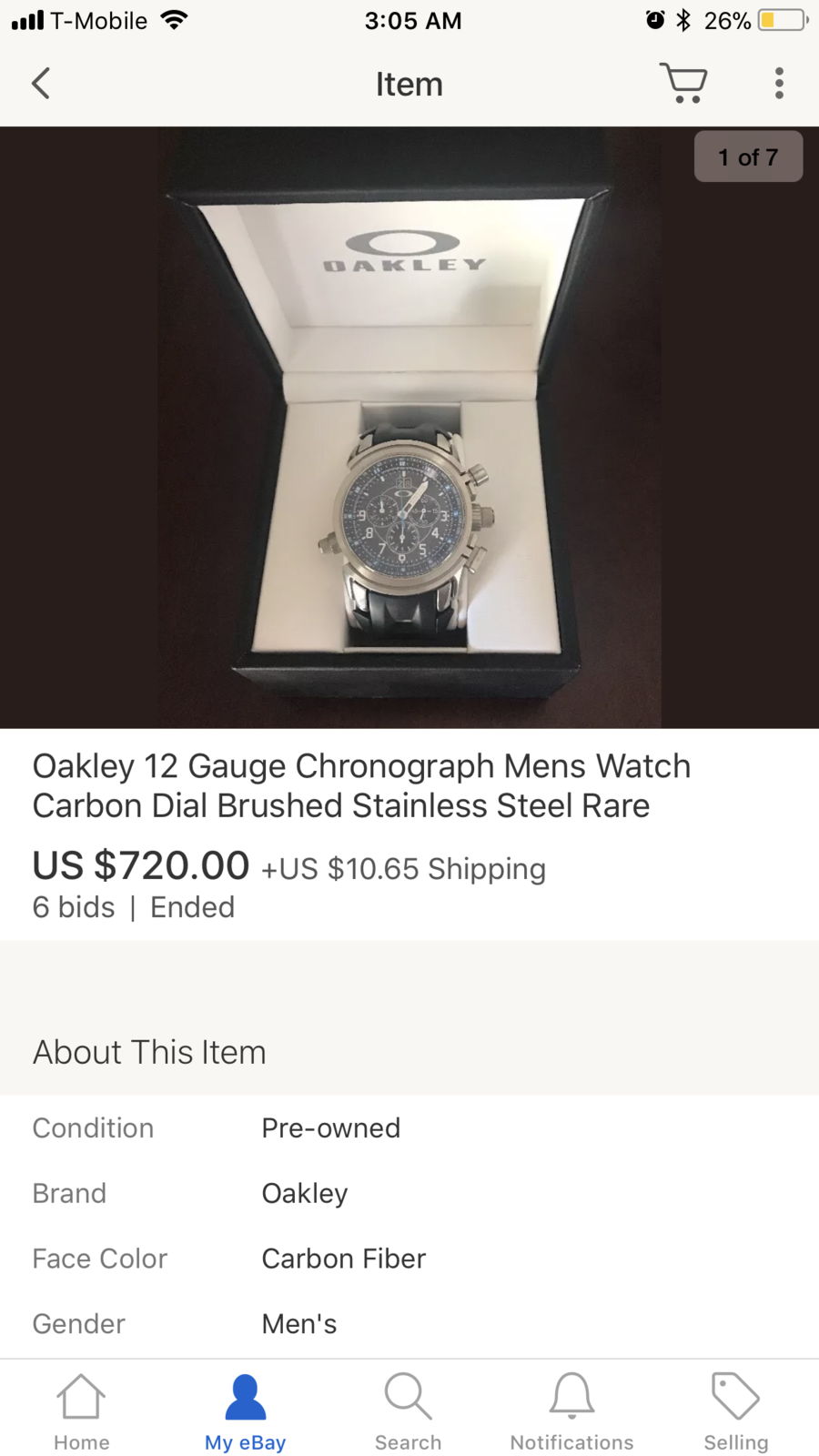
Task: Switch to the Selling tab
Action: (x=735, y=1411)
